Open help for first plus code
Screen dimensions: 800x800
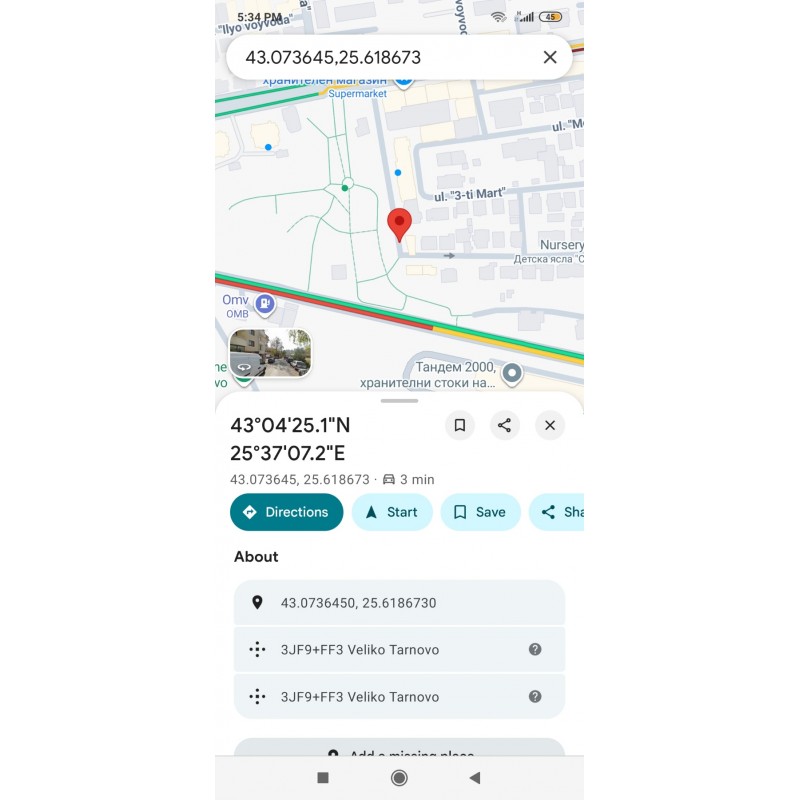pyautogui.click(x=535, y=650)
